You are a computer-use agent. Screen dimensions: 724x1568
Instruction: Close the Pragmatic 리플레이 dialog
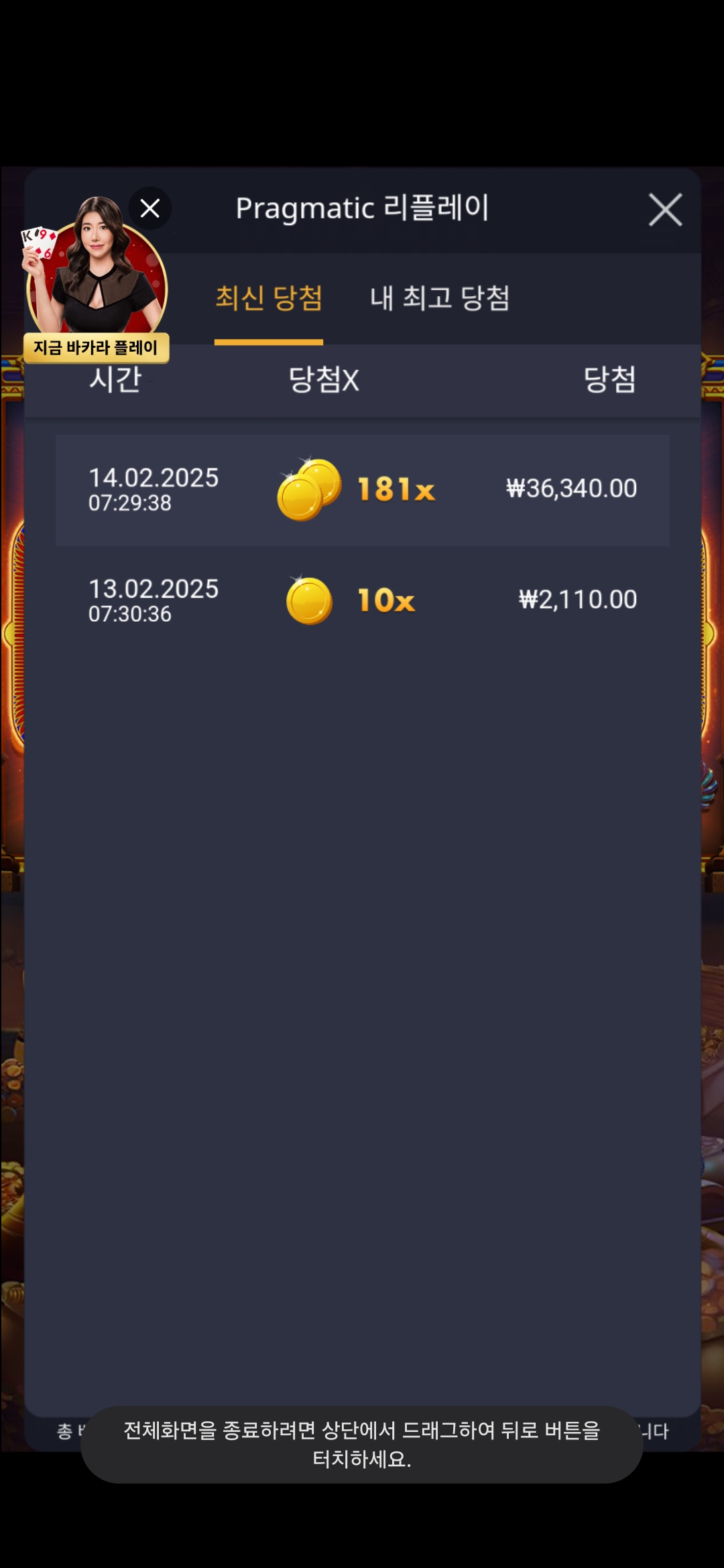coord(664,210)
